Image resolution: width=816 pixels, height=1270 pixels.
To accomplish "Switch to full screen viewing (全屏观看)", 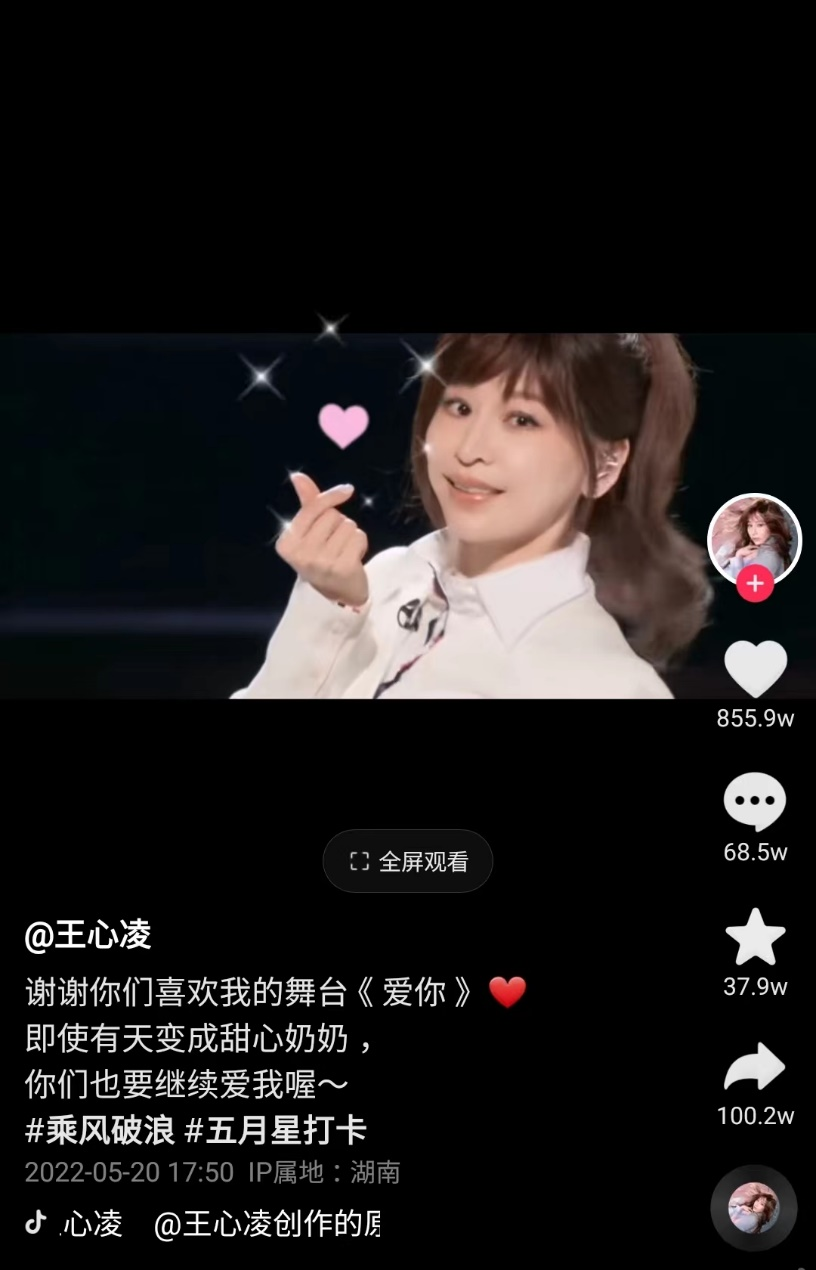I will click(408, 861).
